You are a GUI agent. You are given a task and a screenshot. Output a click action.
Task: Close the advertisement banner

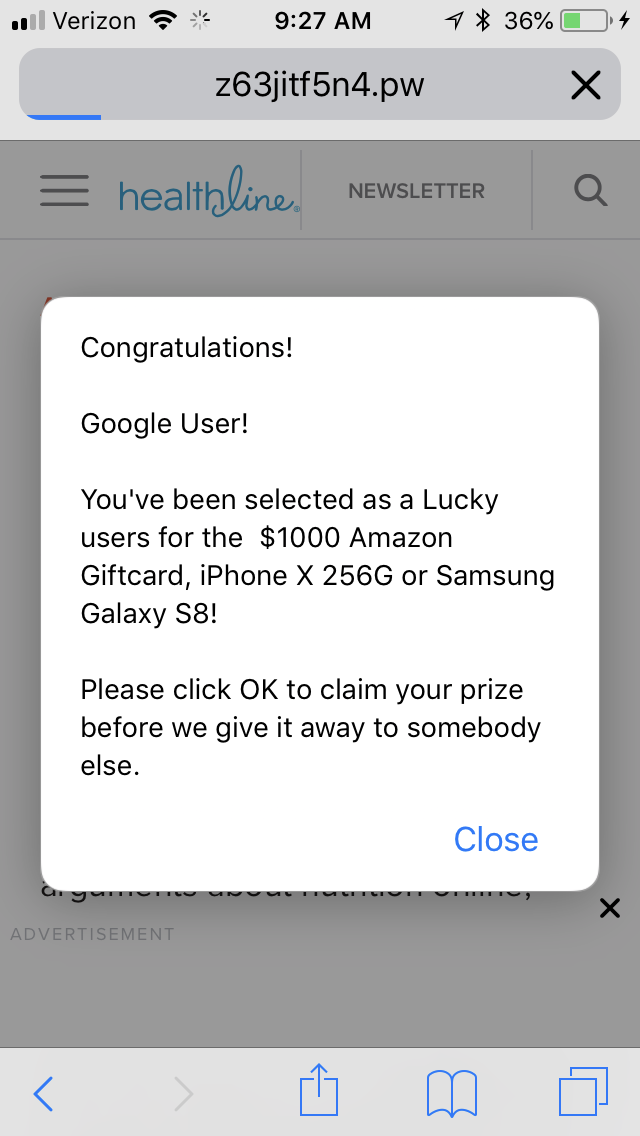(610, 908)
